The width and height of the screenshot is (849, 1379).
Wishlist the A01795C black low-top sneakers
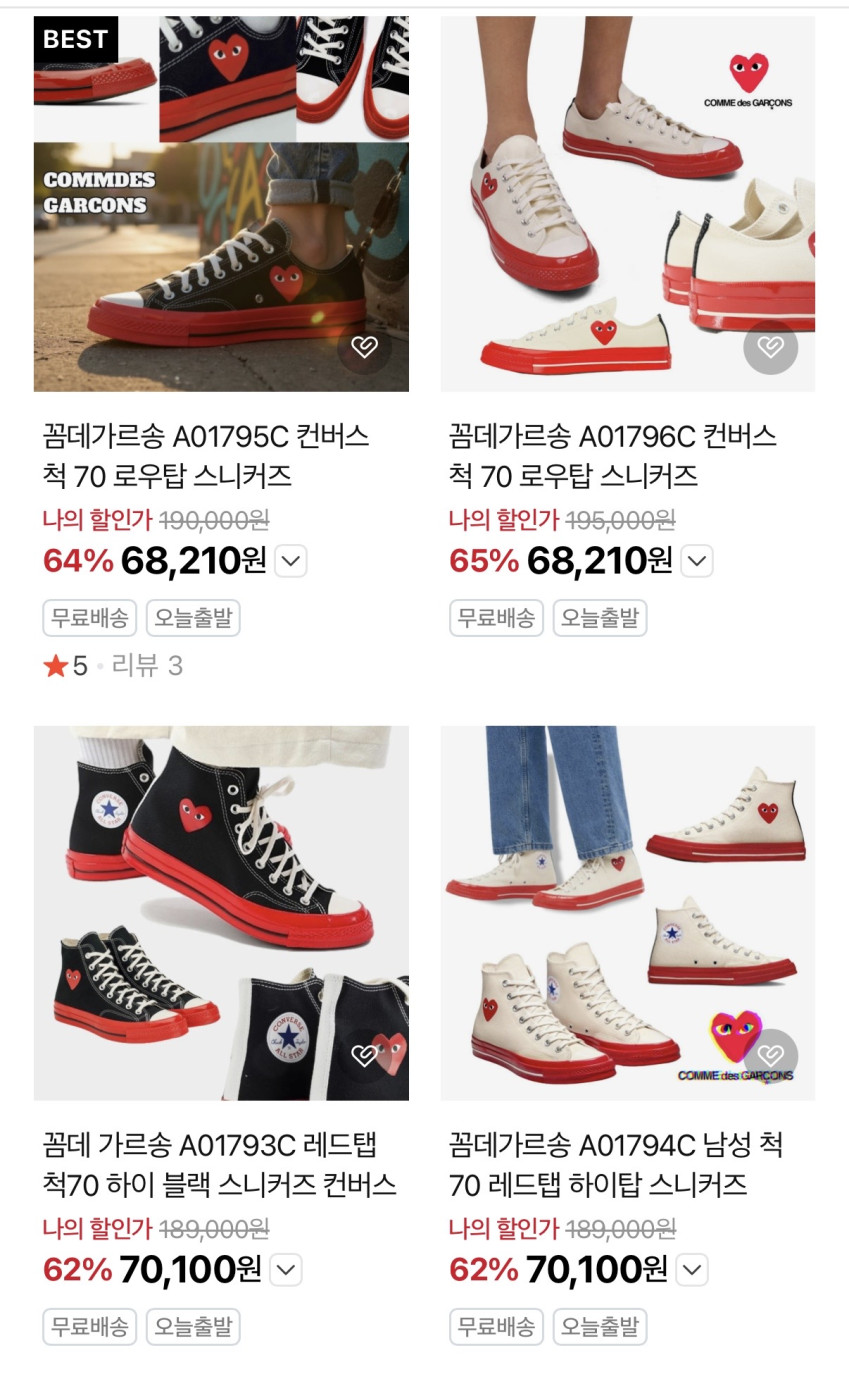pos(364,347)
